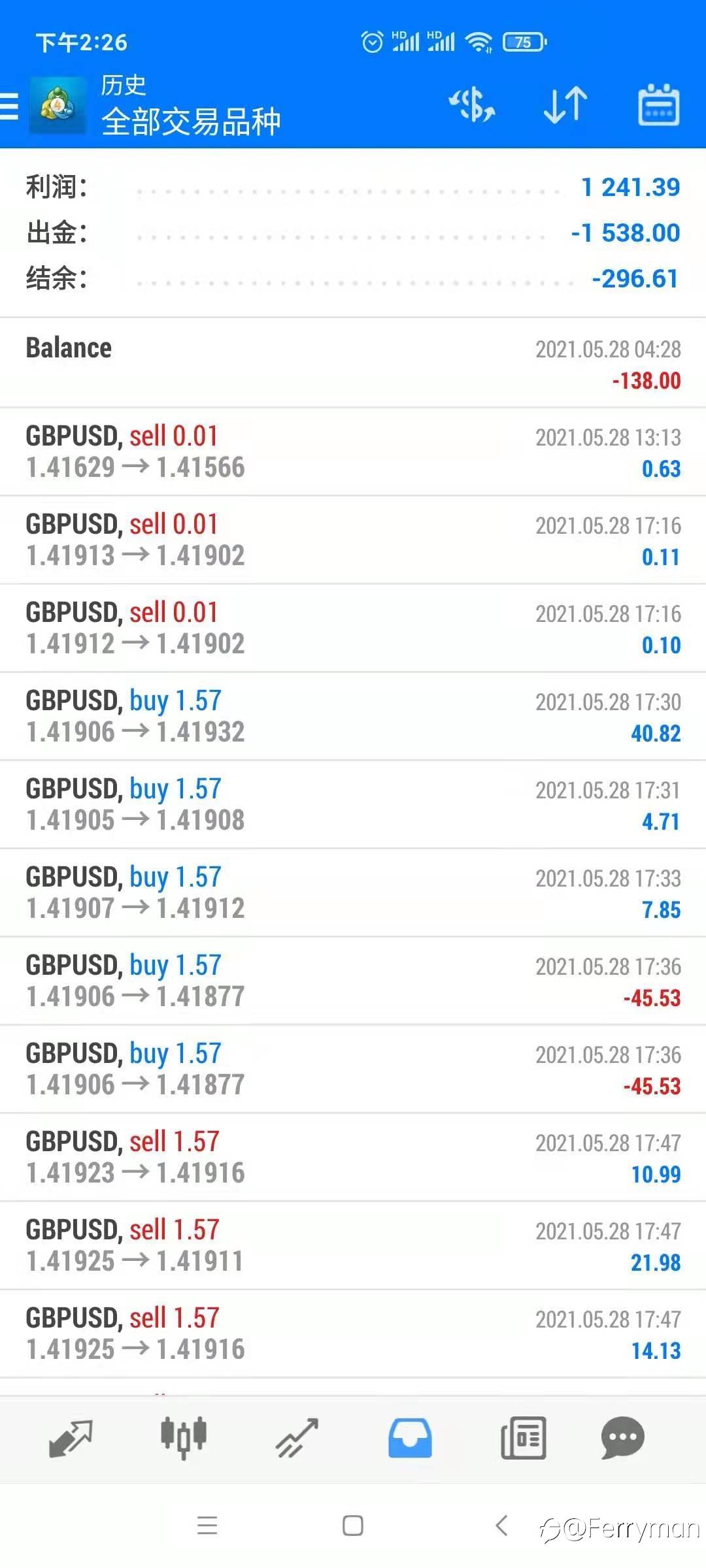Open the calendar date range picker
The width and height of the screenshot is (706, 1568).
[658, 105]
